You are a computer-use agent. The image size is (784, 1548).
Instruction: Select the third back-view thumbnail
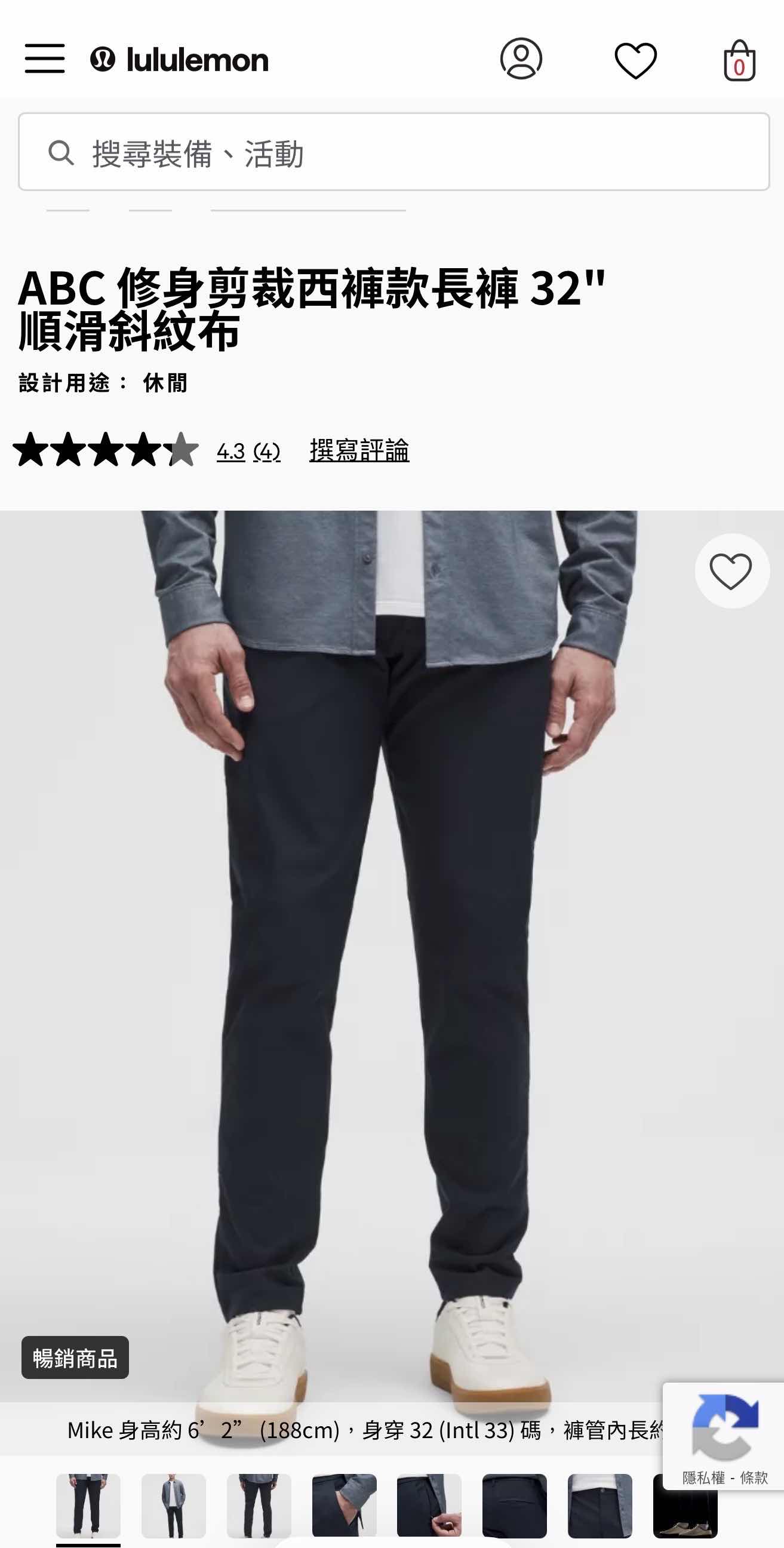click(259, 1506)
